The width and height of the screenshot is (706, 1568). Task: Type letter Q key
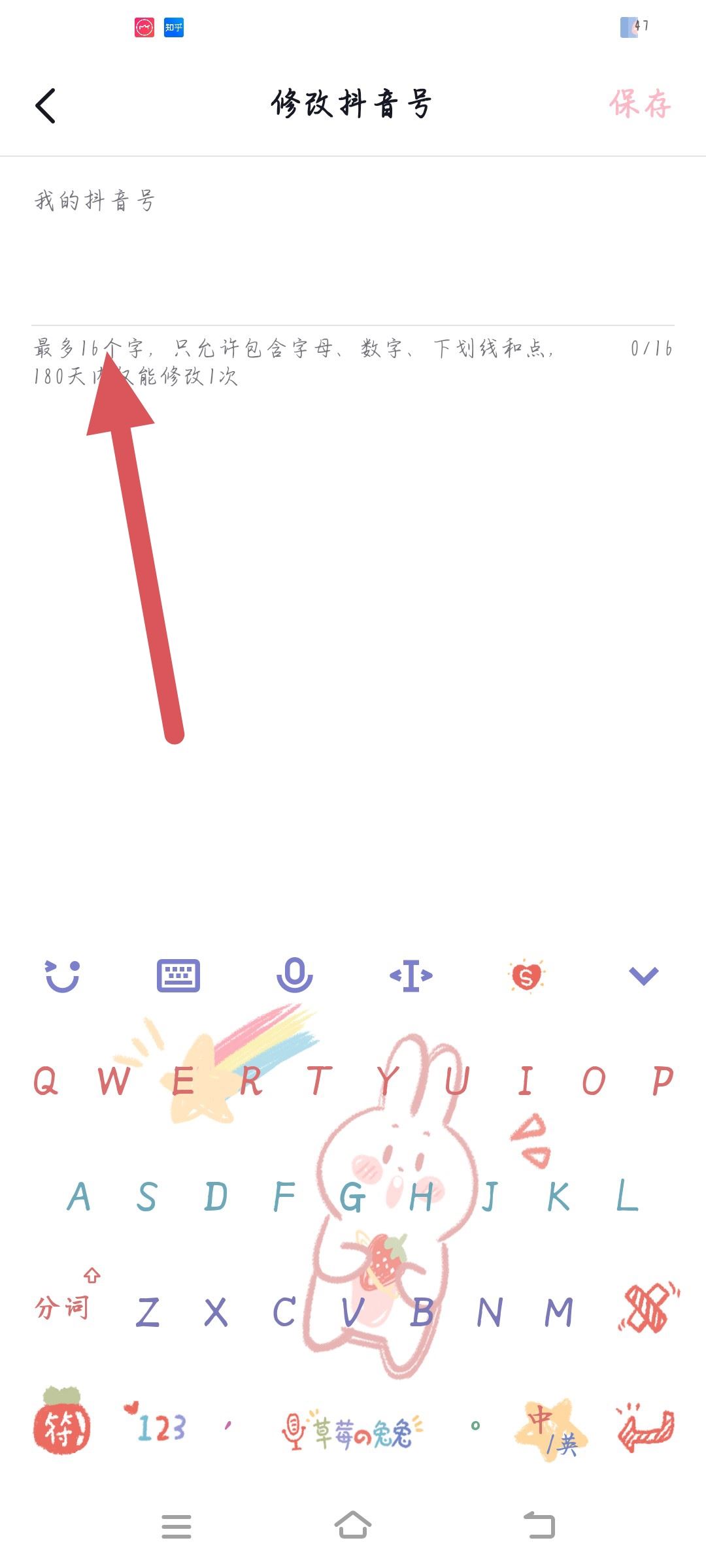coord(46,1081)
